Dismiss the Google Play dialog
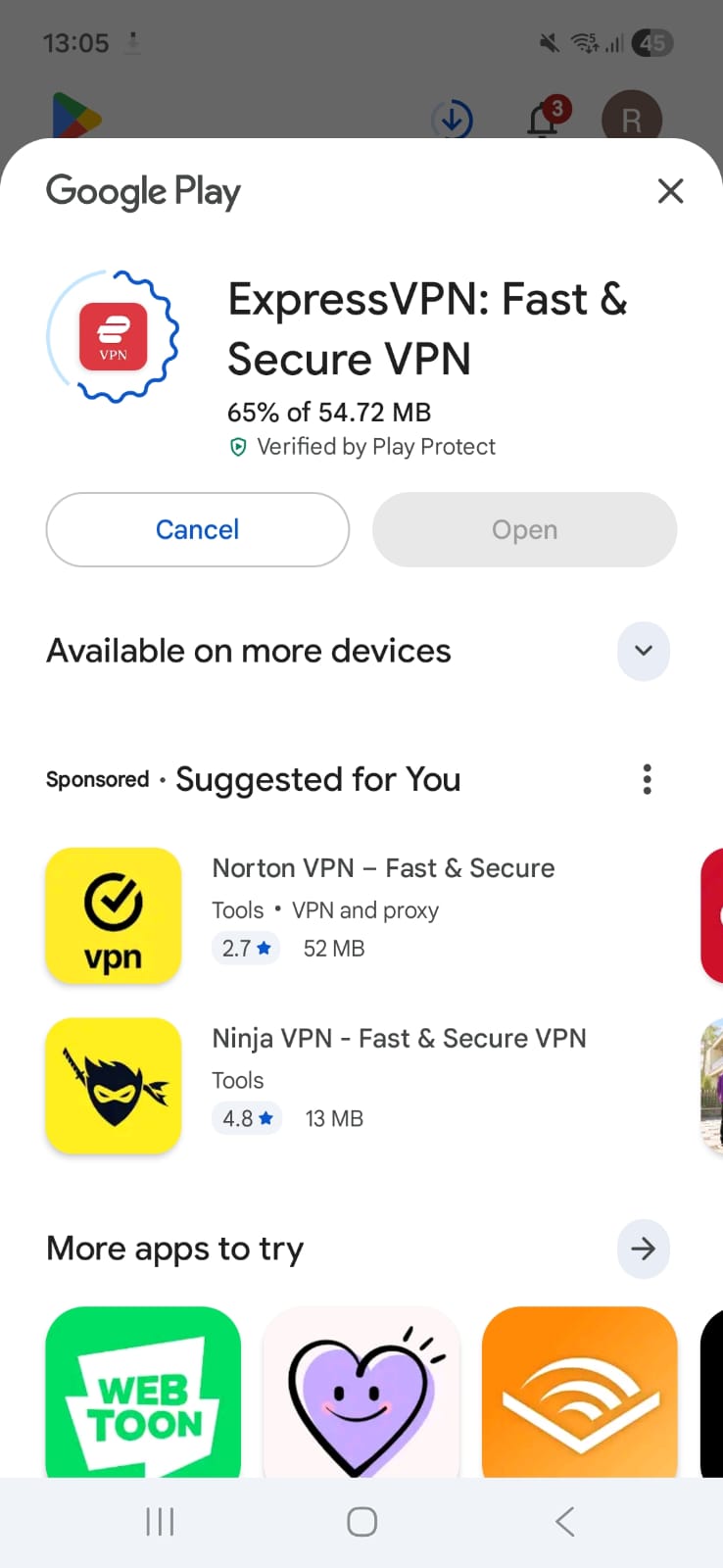This screenshot has width=723, height=1568. click(670, 191)
